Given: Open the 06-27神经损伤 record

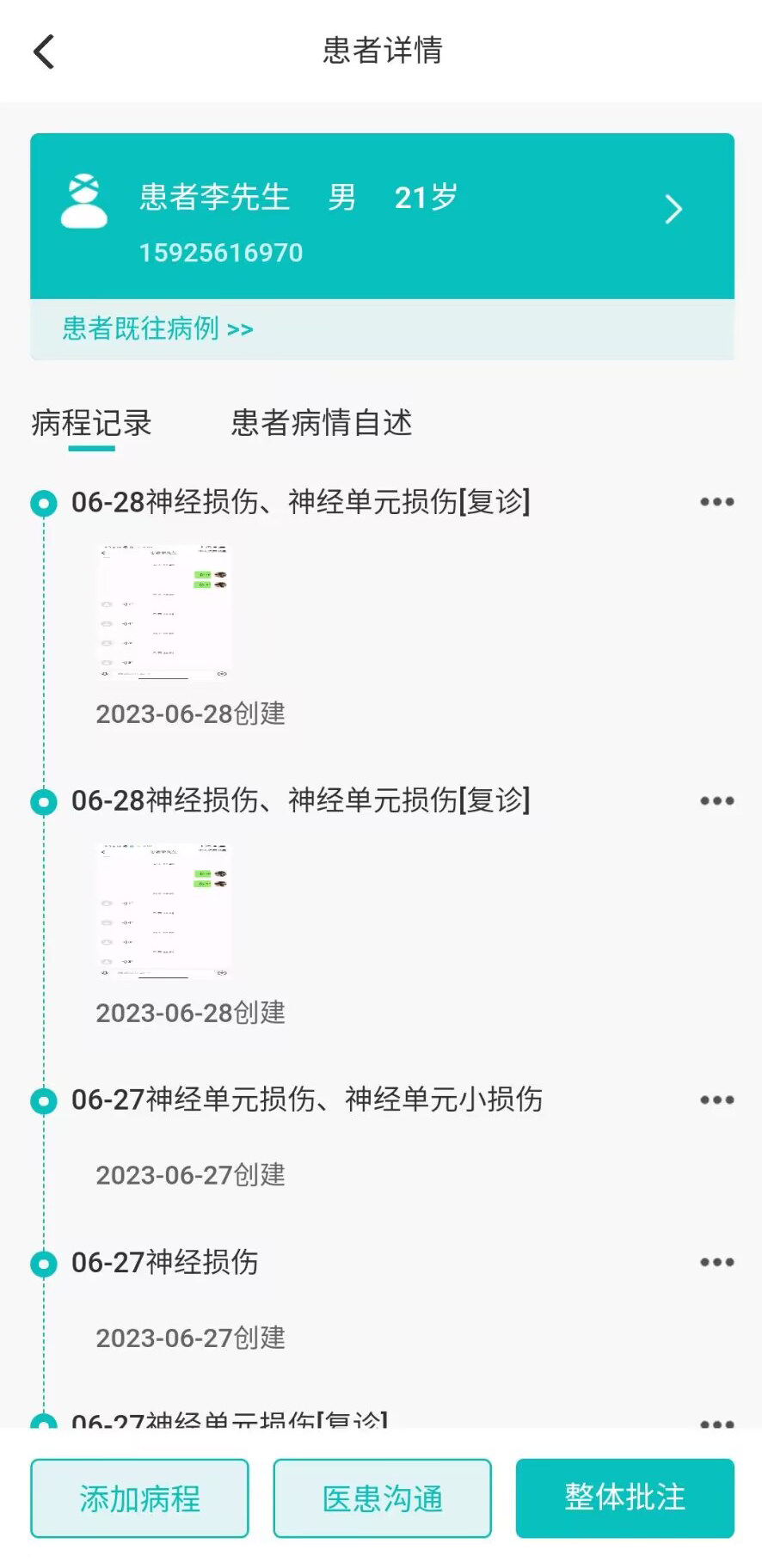Looking at the screenshot, I should tap(165, 1263).
